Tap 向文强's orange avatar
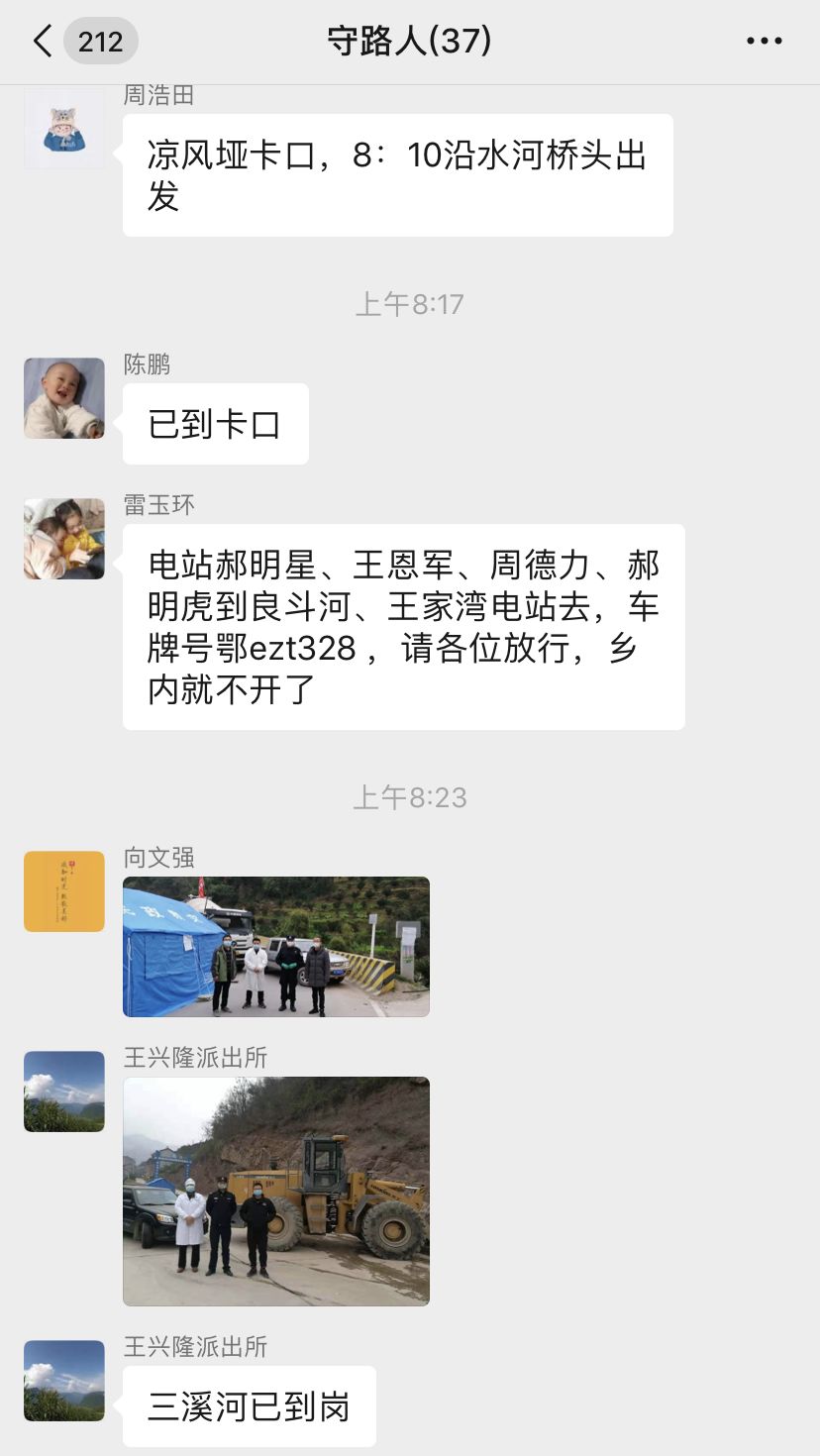The width and height of the screenshot is (820, 1456). pos(64,891)
